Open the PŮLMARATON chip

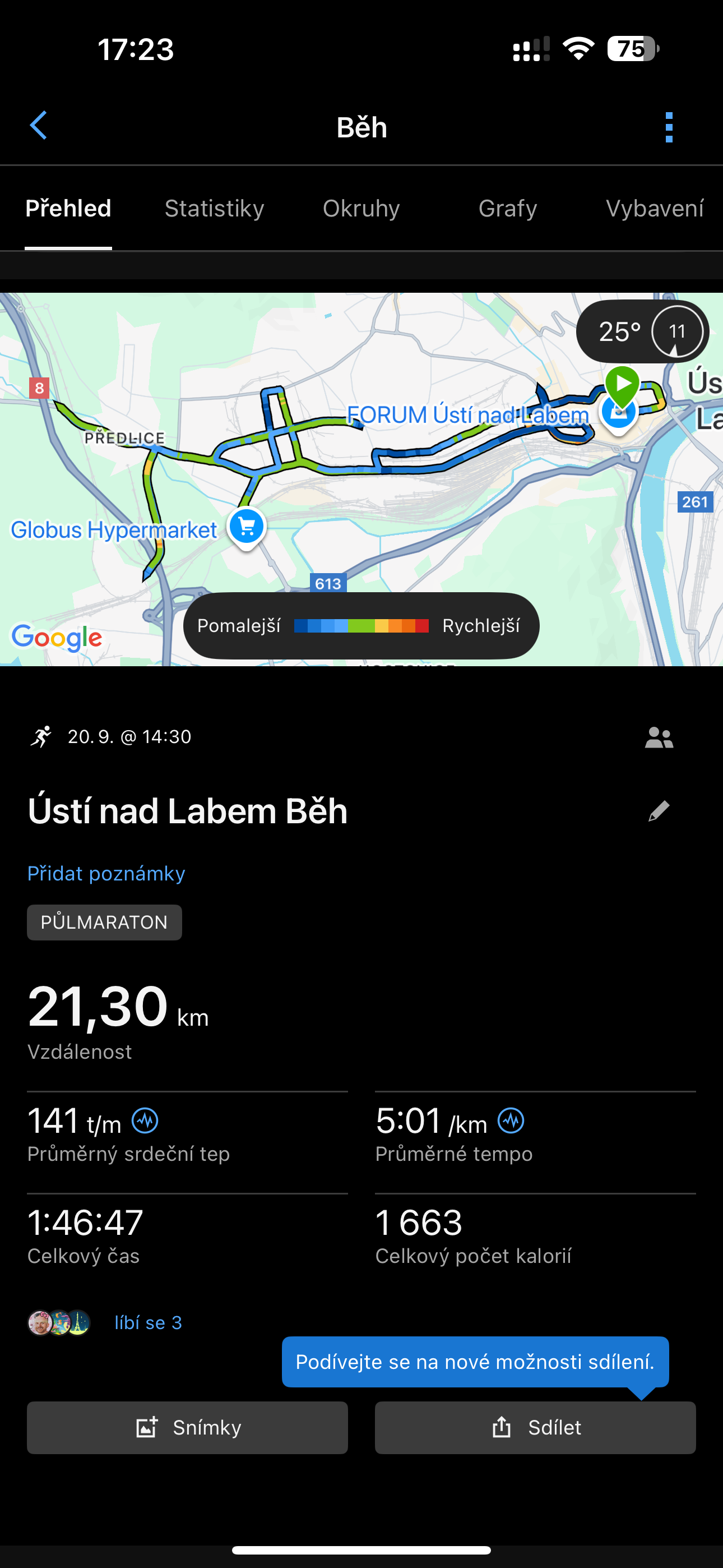[104, 922]
